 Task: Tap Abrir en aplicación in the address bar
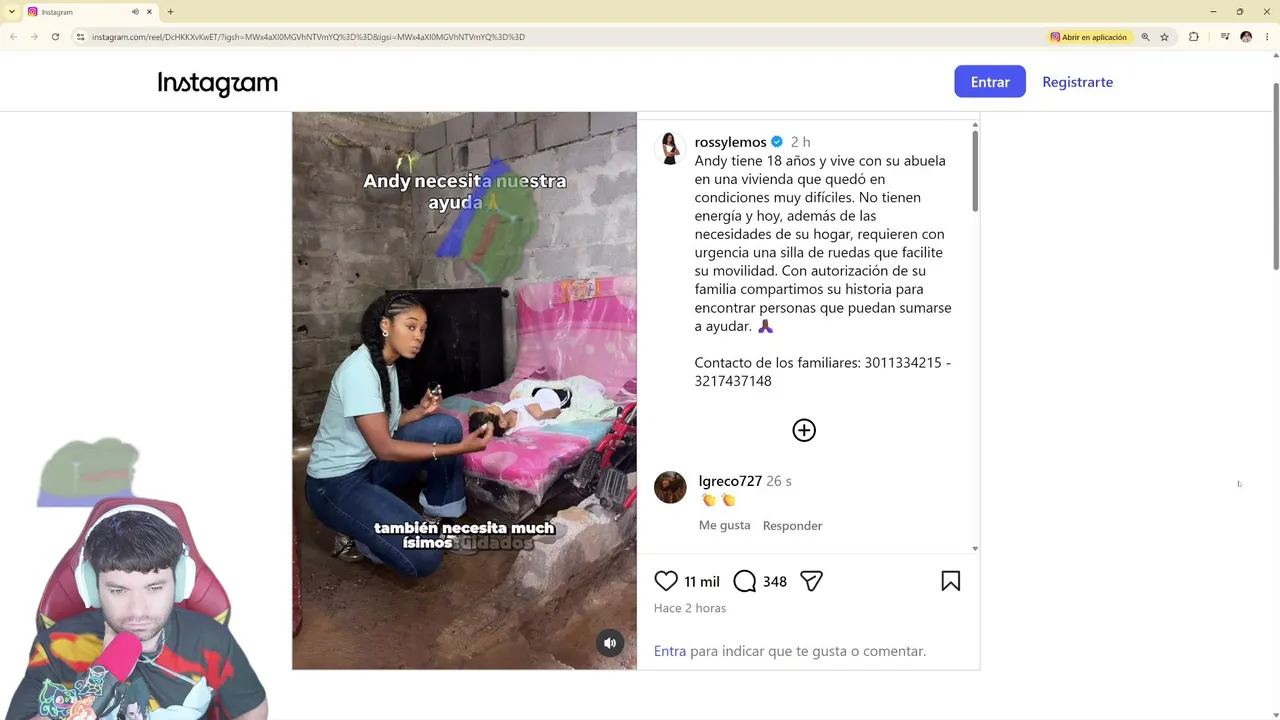1088,37
